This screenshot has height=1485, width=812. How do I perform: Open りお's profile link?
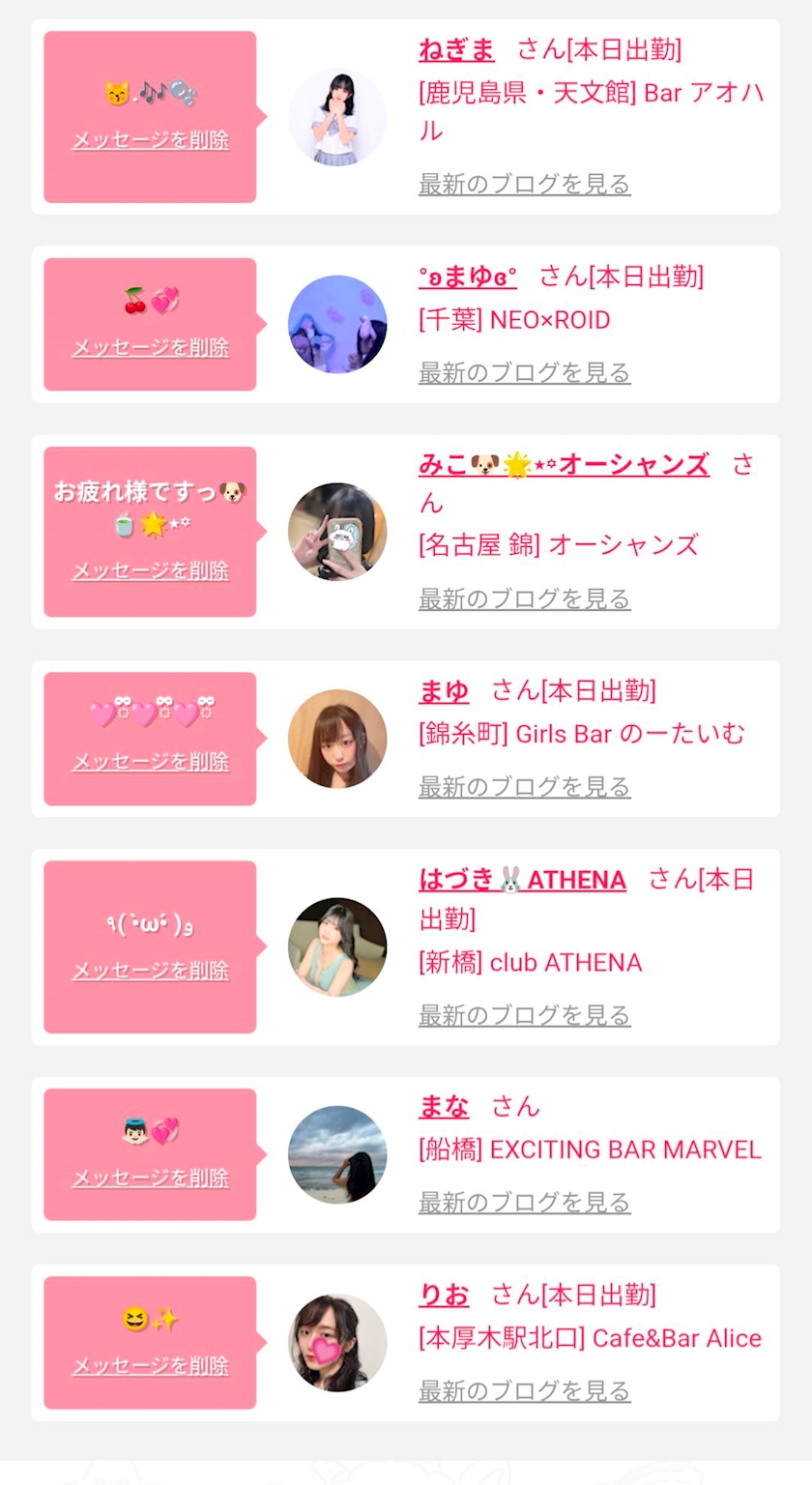tap(444, 1295)
